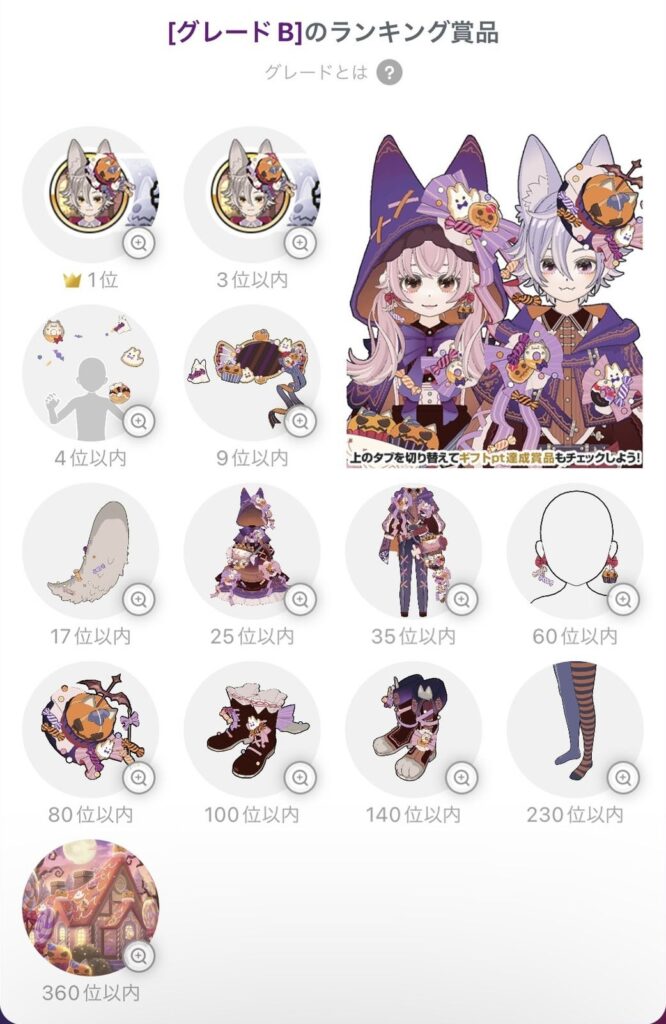Magnify the 140位以内 shoes prize

tap(461, 777)
